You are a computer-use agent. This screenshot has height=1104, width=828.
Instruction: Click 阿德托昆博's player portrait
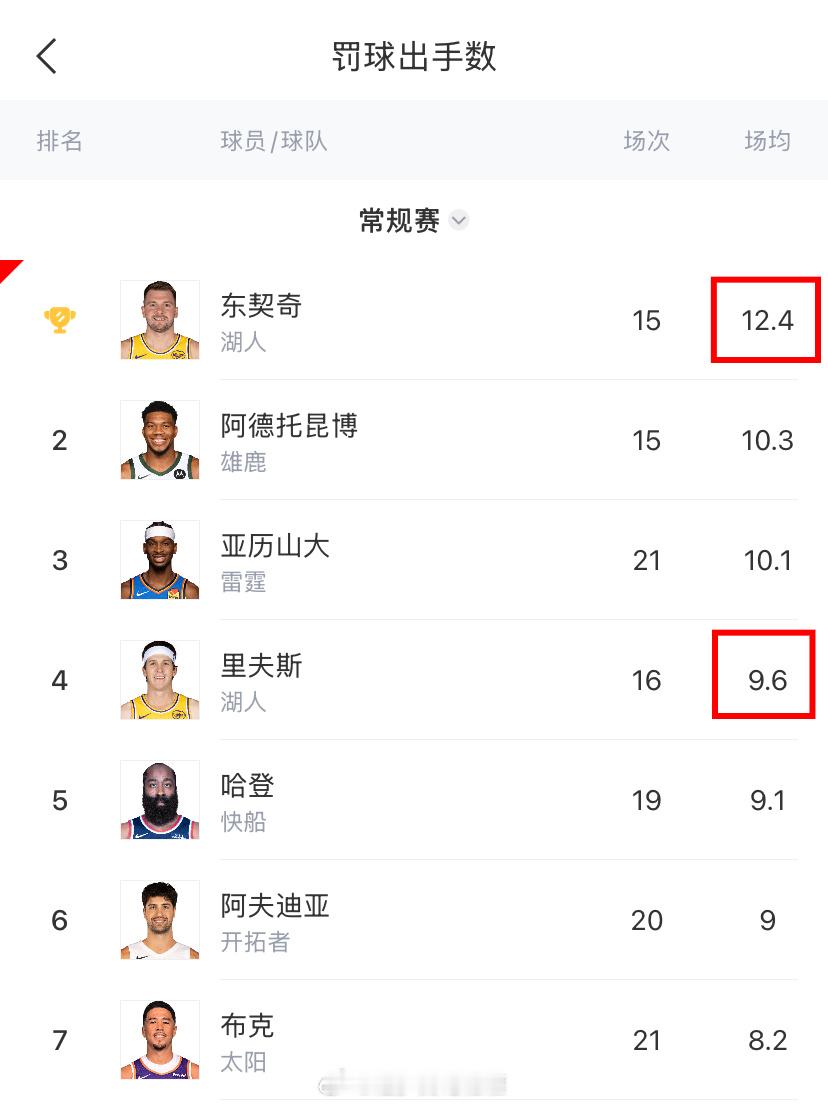pyautogui.click(x=159, y=440)
